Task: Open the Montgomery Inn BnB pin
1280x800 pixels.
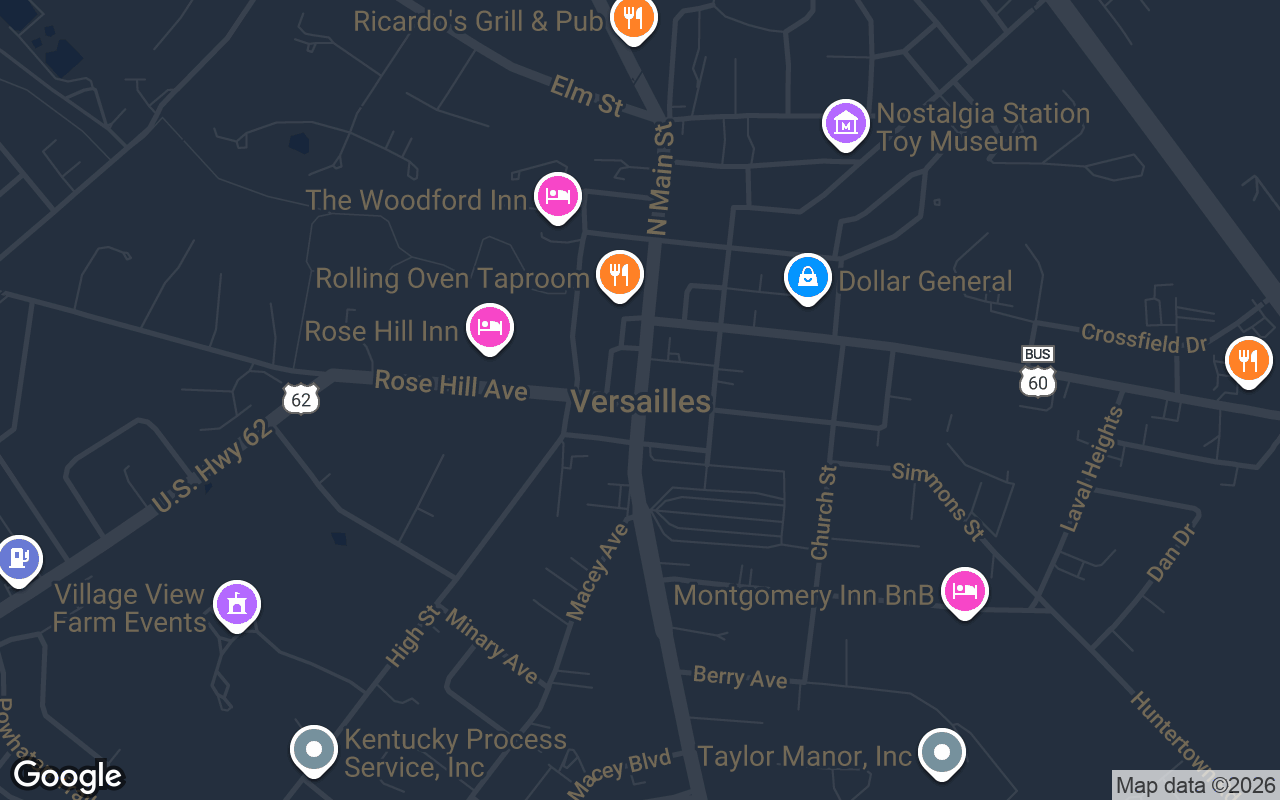Action: 964,592
